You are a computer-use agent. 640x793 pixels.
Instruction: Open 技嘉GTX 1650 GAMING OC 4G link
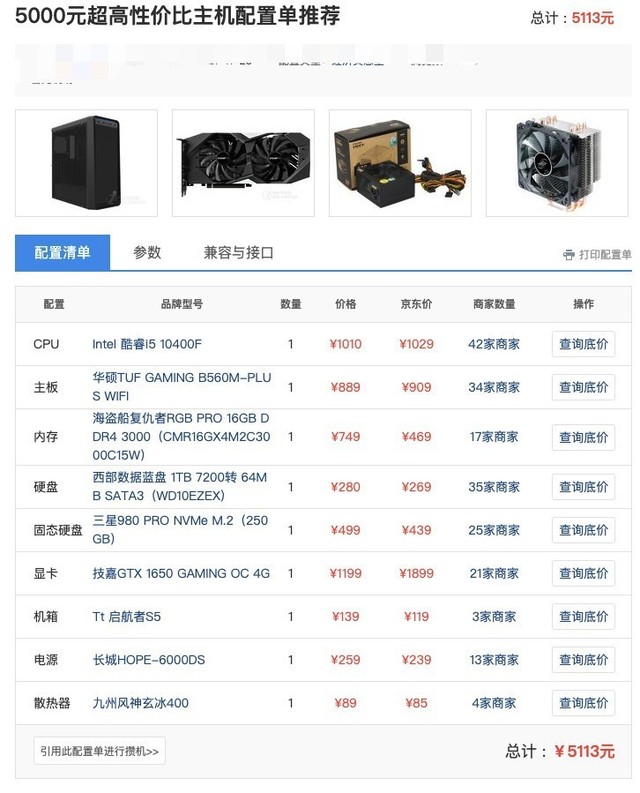point(181,574)
